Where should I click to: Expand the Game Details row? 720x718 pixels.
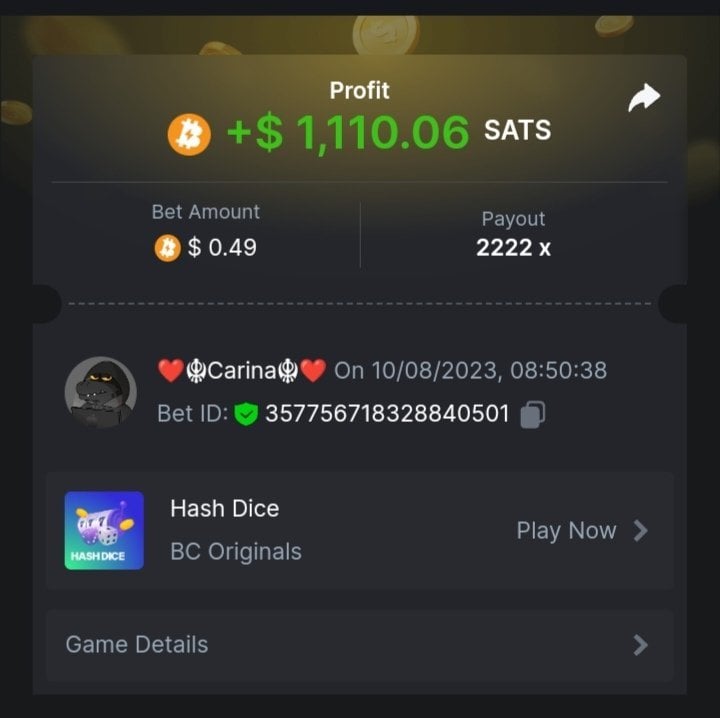click(x=358, y=645)
